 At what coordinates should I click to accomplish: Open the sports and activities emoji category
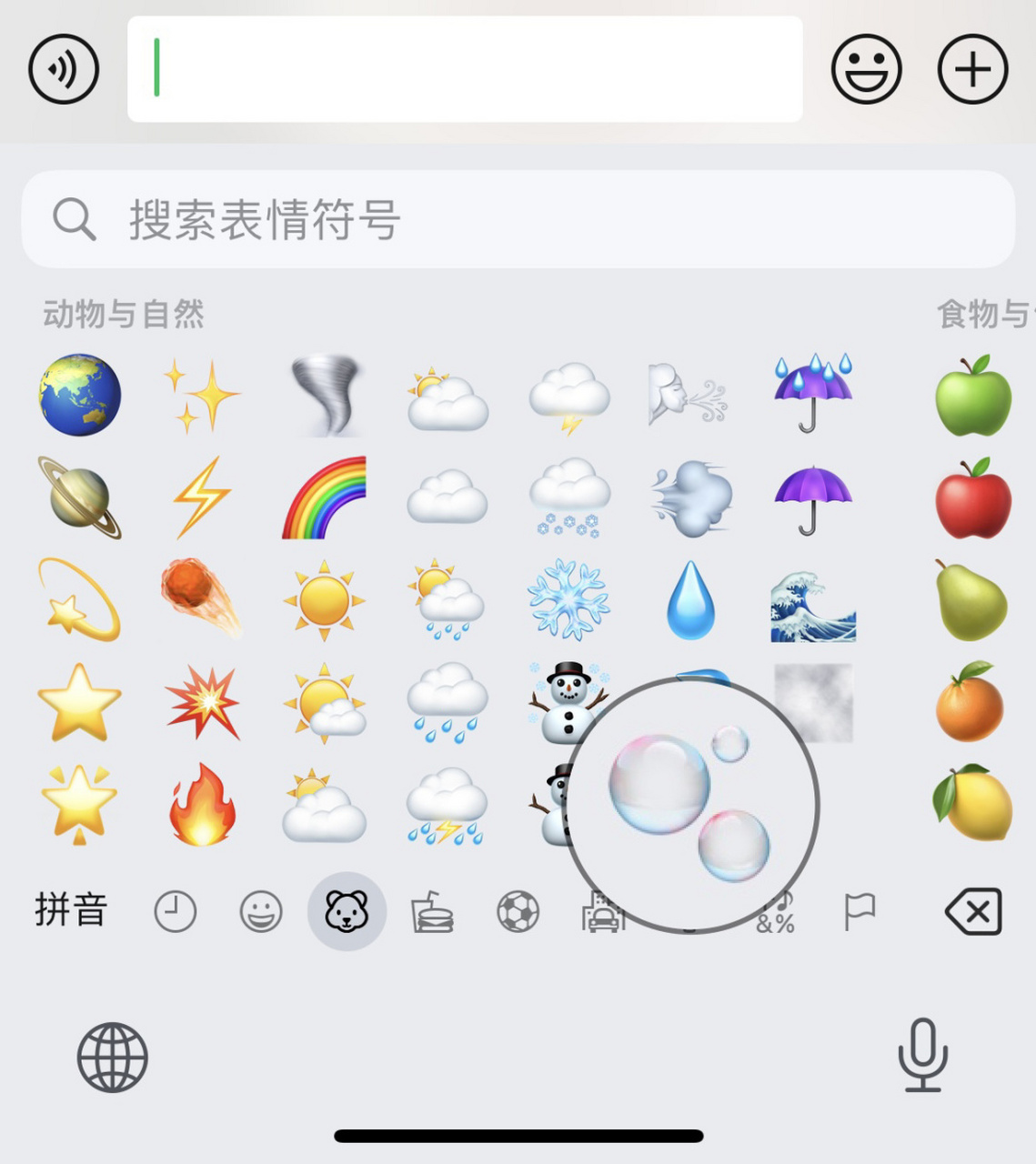(518, 911)
